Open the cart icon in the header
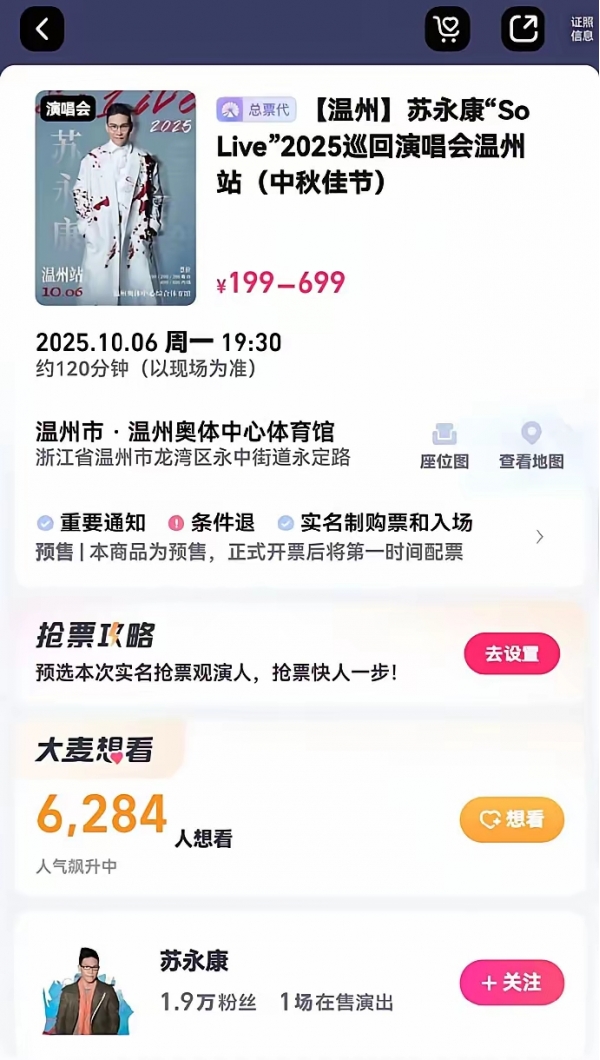The image size is (600, 1060). [447, 29]
